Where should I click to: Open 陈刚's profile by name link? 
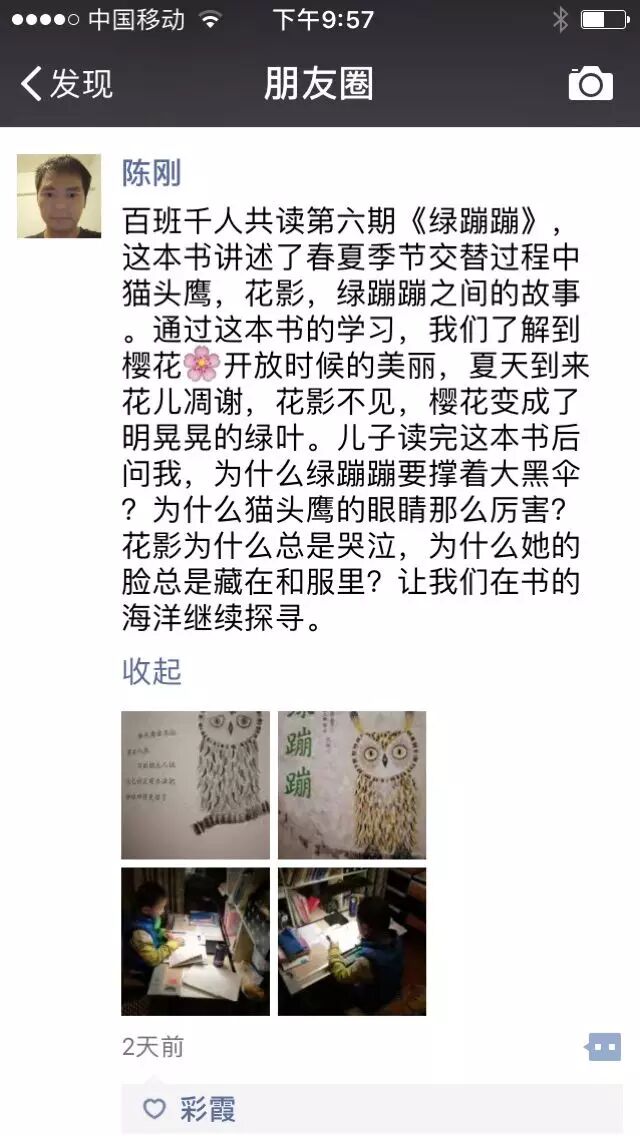click(151, 172)
